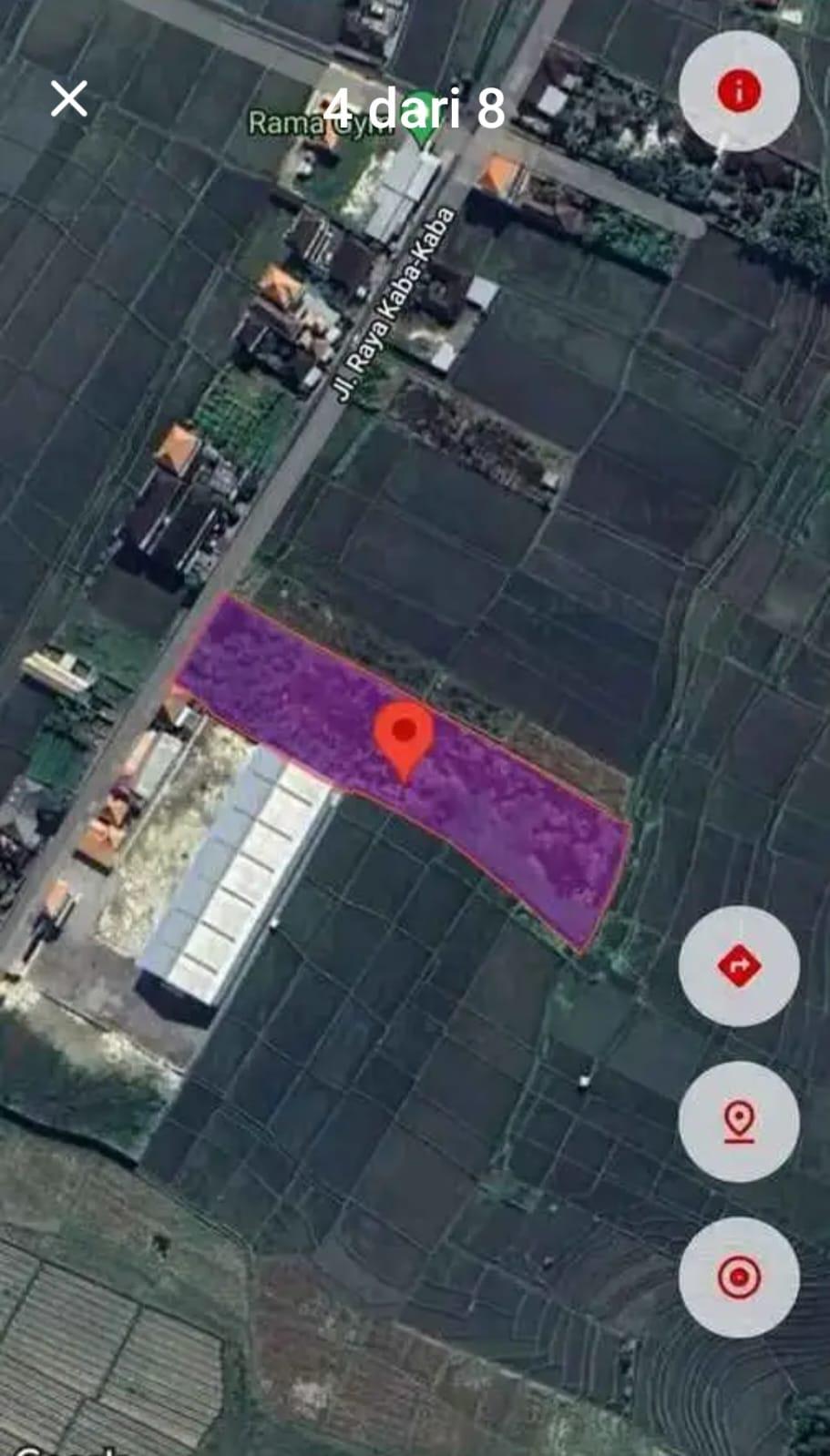Close the photo viewer

[x=69, y=98]
